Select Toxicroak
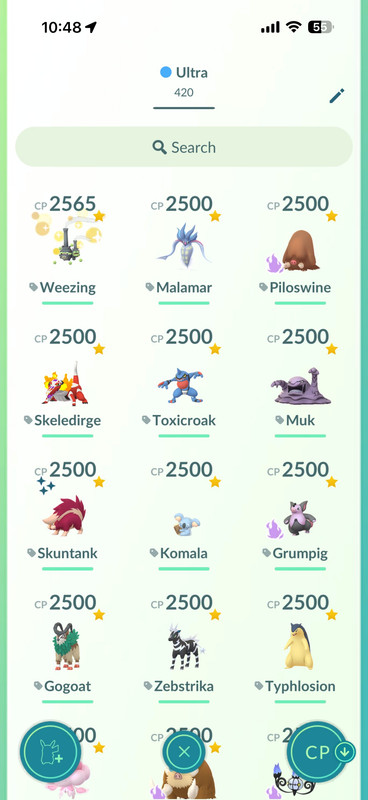The height and width of the screenshot is (800, 368). click(184, 382)
